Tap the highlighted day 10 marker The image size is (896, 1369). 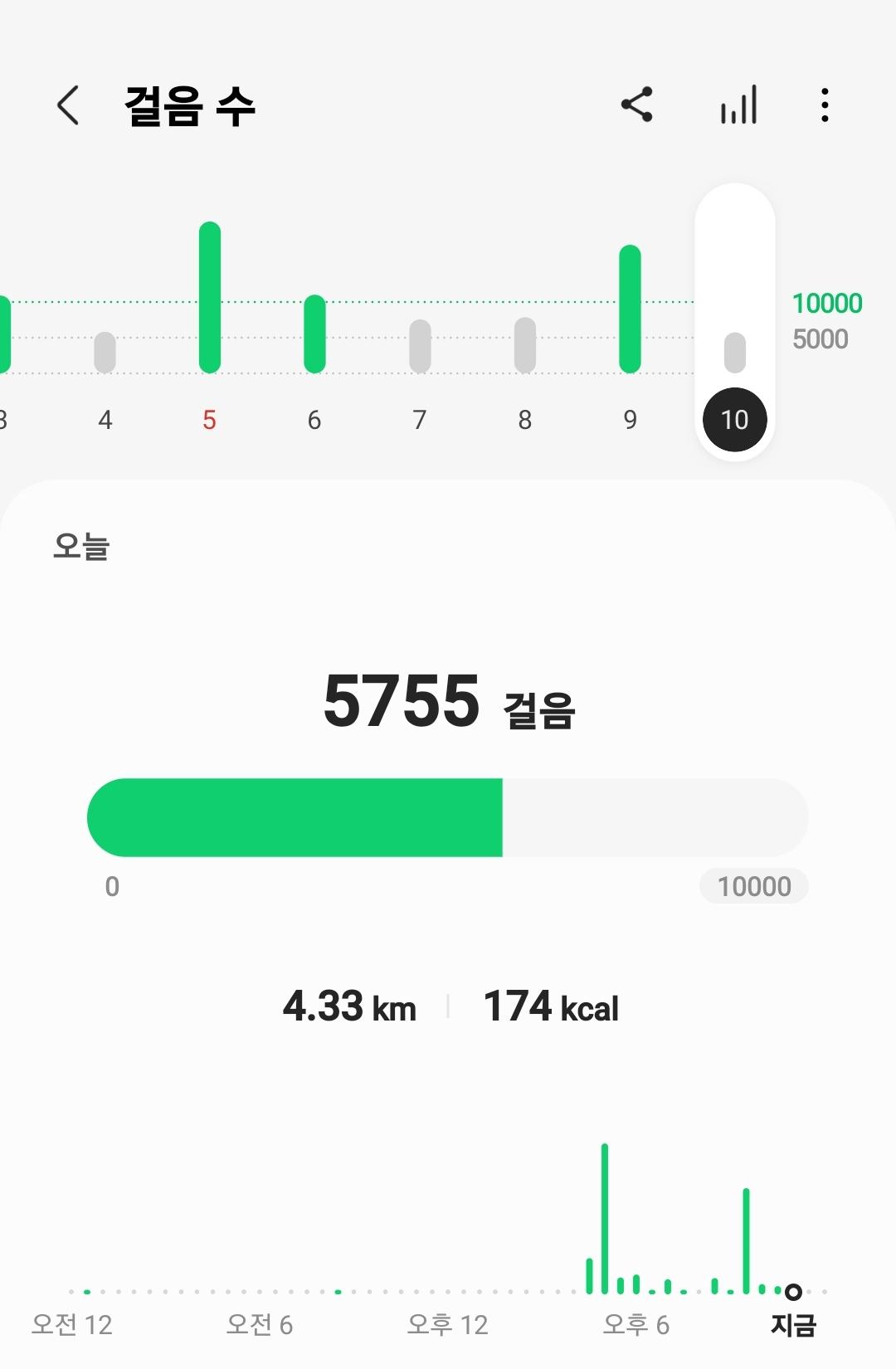[735, 420]
